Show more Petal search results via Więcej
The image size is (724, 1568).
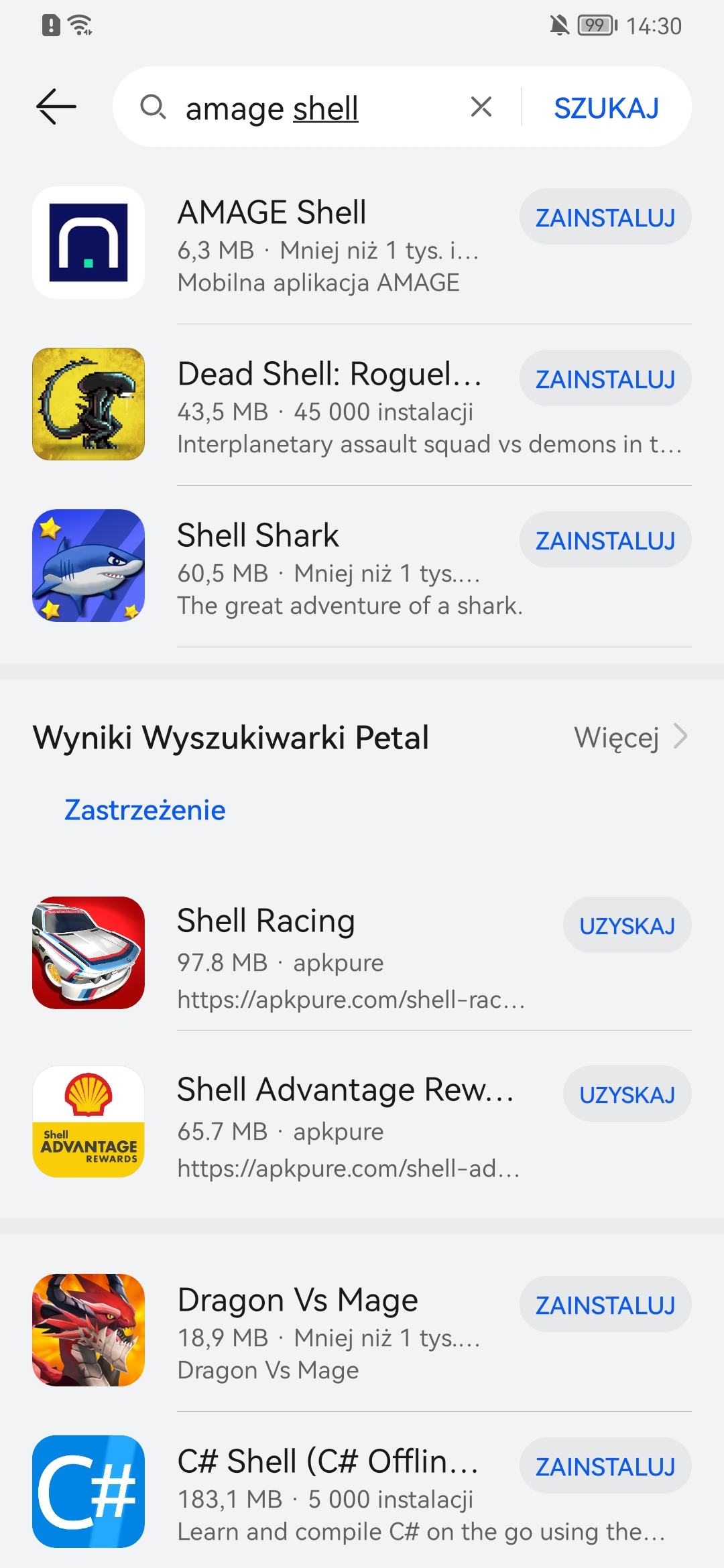[x=630, y=737]
